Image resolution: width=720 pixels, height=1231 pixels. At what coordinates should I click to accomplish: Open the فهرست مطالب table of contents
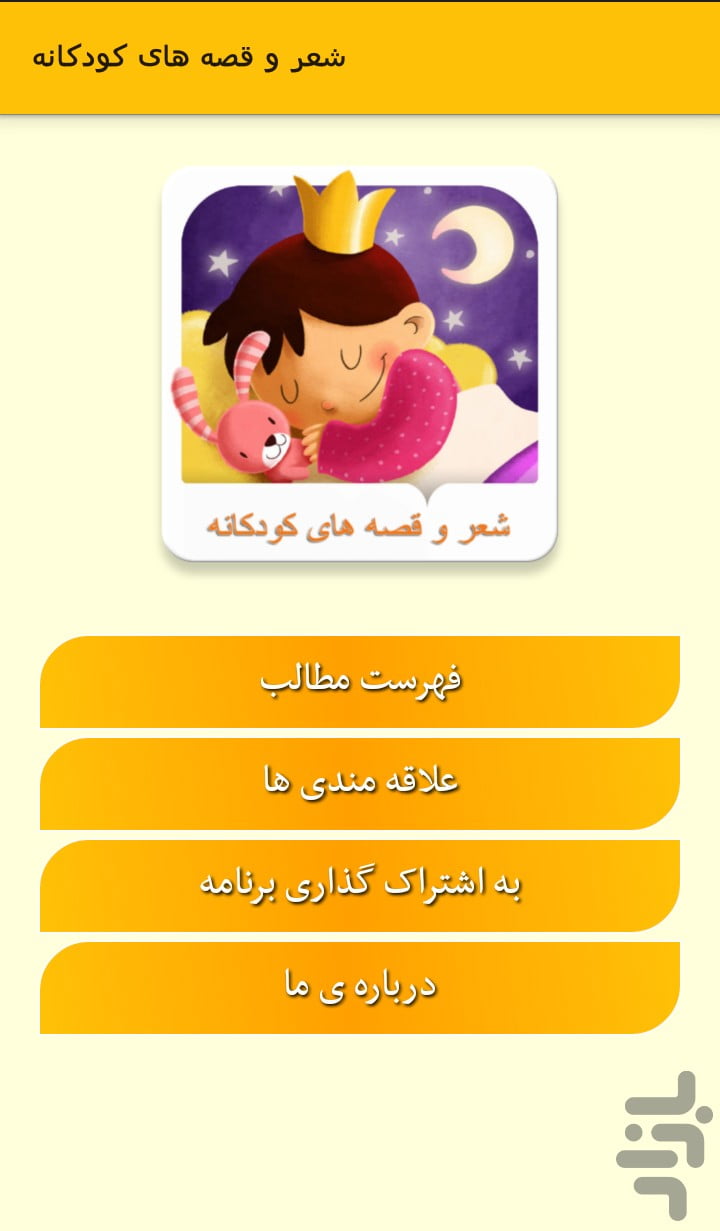[x=360, y=682]
